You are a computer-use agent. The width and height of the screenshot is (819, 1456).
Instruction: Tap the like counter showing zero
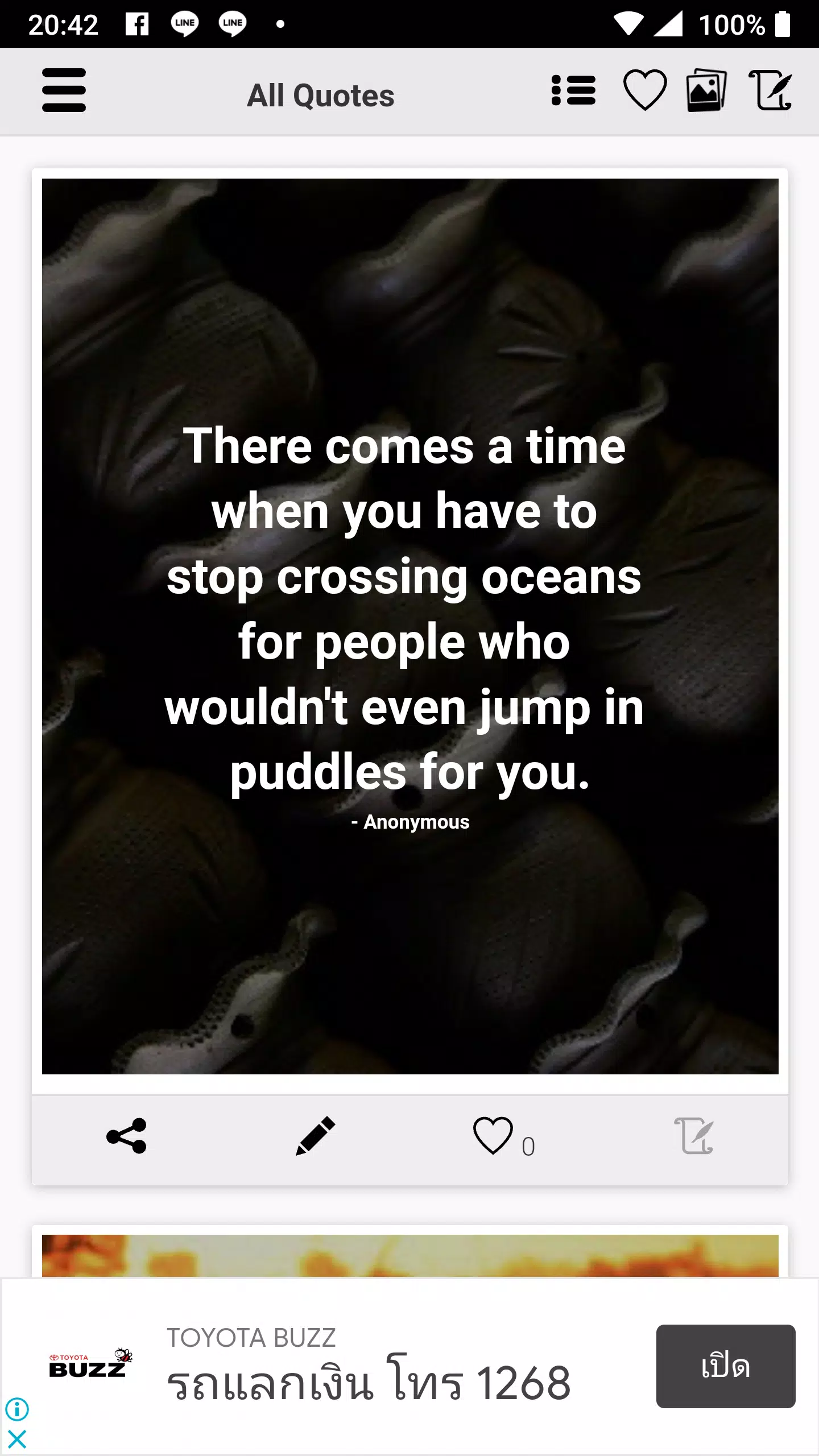pos(528,1145)
